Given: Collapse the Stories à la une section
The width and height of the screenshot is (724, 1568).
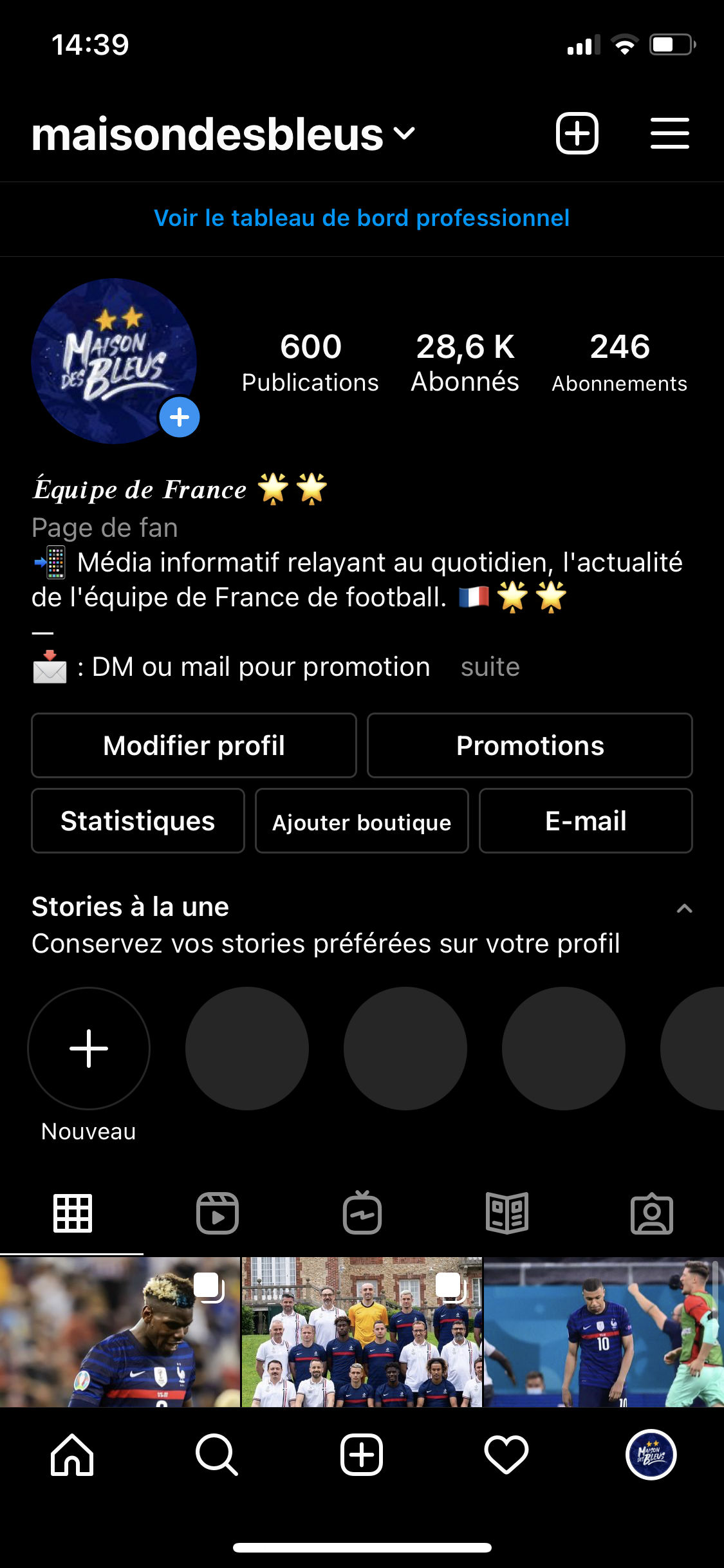Looking at the screenshot, I should coord(684,908).
